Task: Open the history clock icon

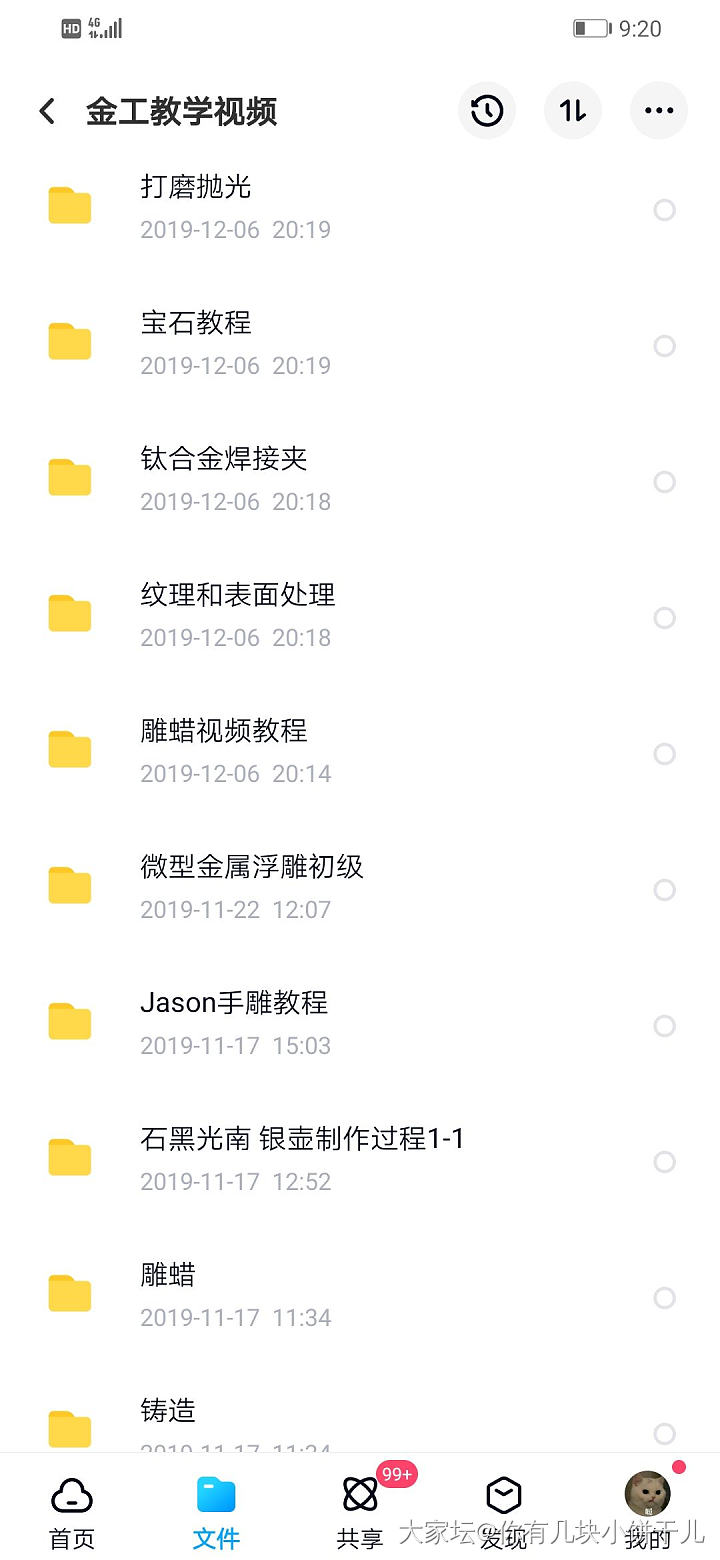Action: (x=487, y=111)
